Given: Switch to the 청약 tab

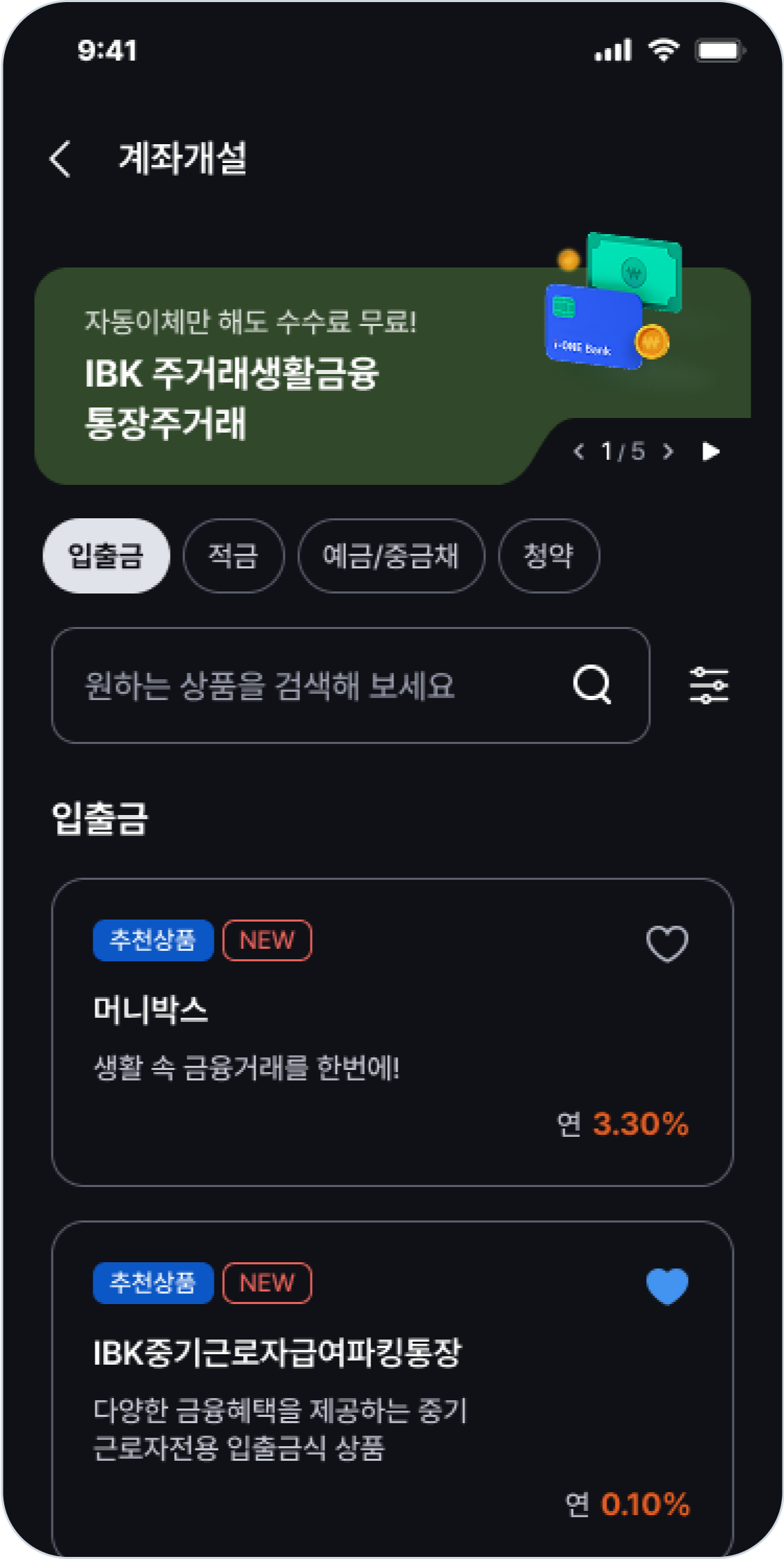Looking at the screenshot, I should [549, 556].
